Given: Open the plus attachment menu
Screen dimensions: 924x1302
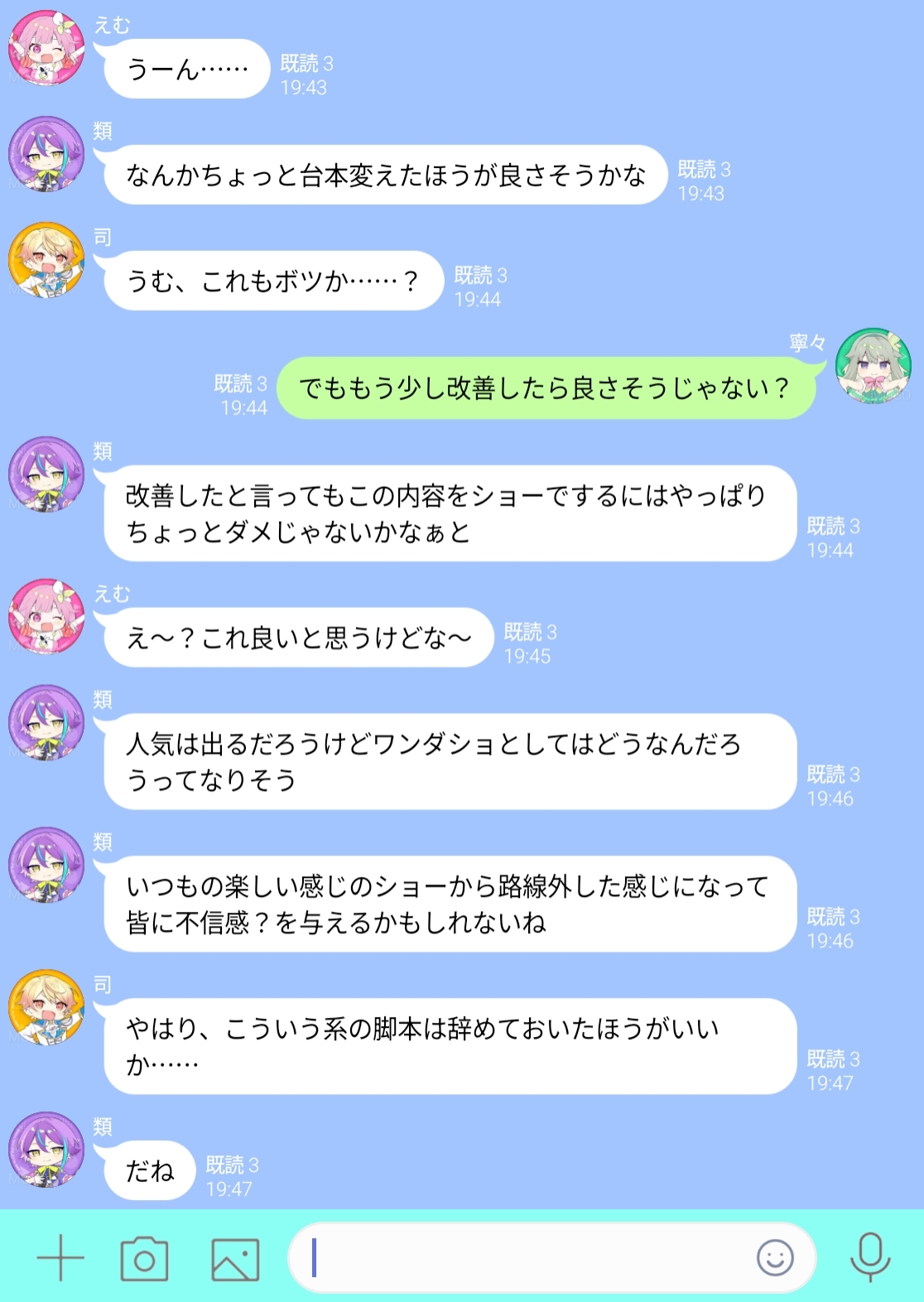Looking at the screenshot, I should coord(60,1257).
